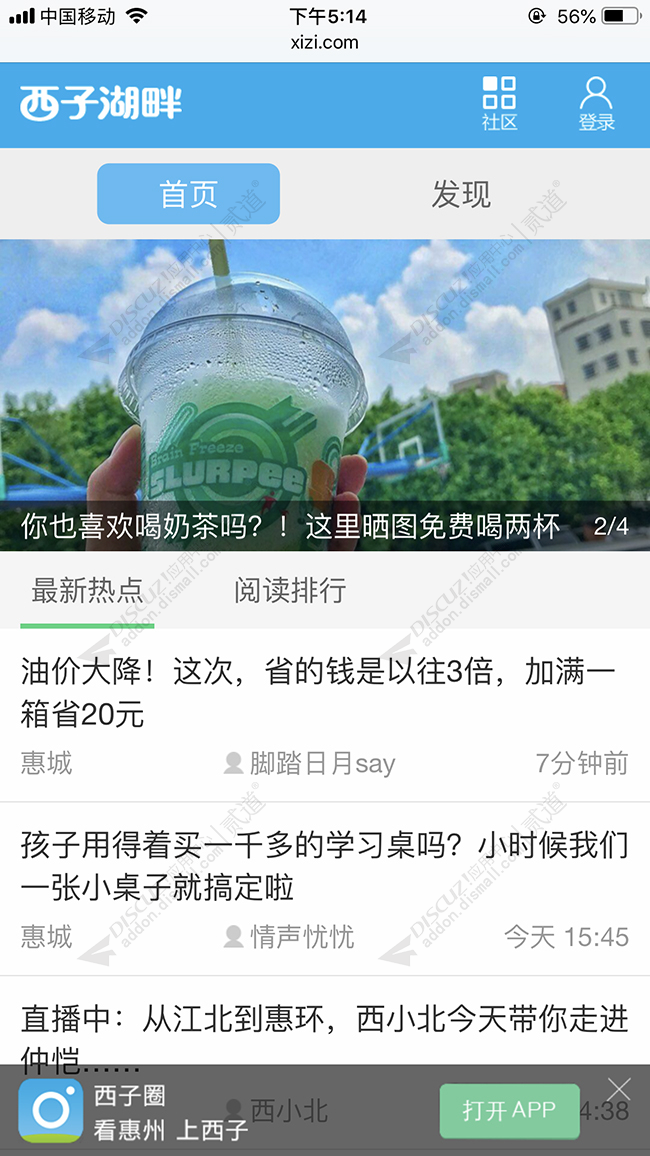650x1156 pixels.
Task: Switch to the 发现 tab
Action: [461, 194]
